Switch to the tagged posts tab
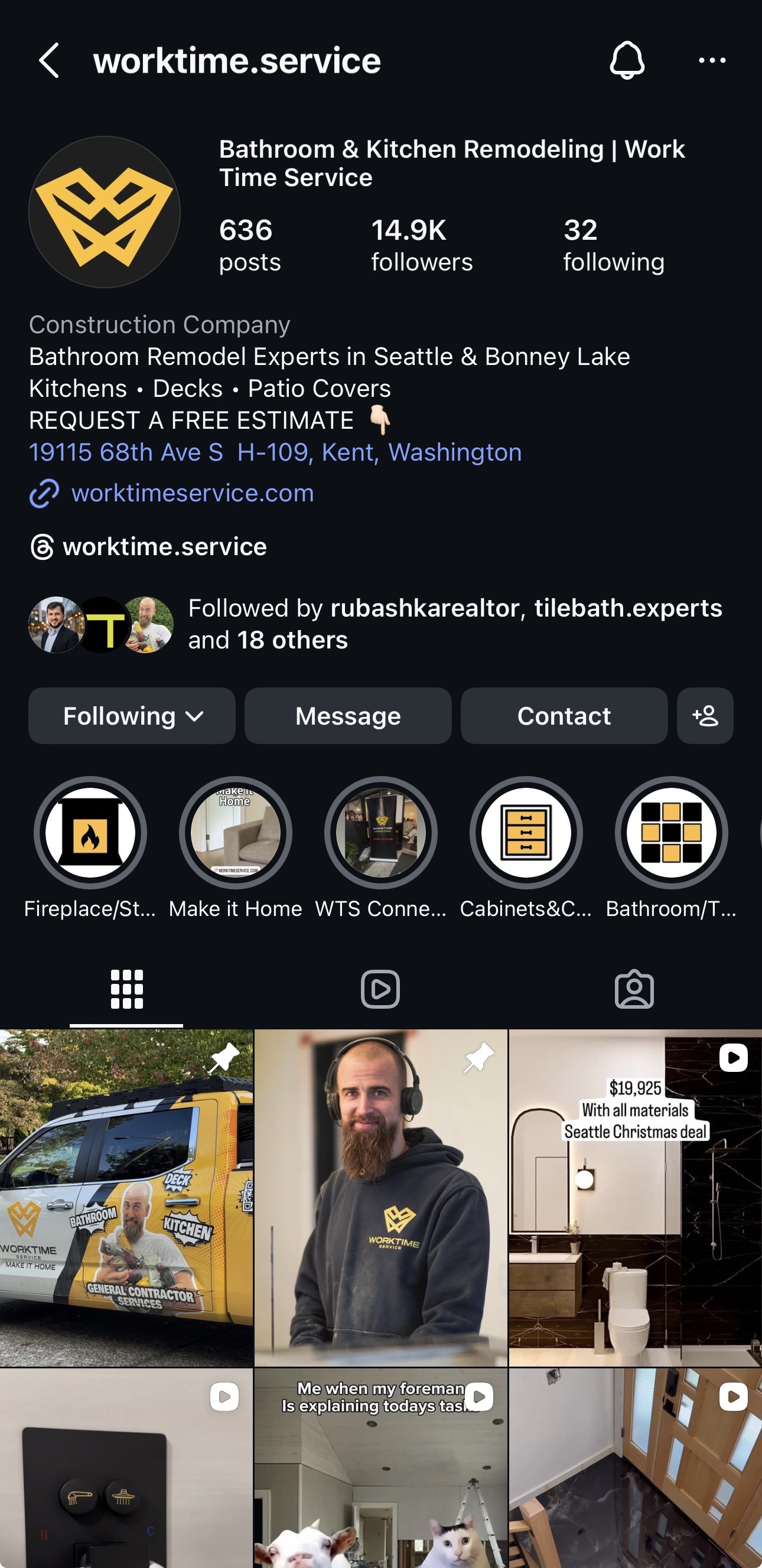 coord(634,989)
